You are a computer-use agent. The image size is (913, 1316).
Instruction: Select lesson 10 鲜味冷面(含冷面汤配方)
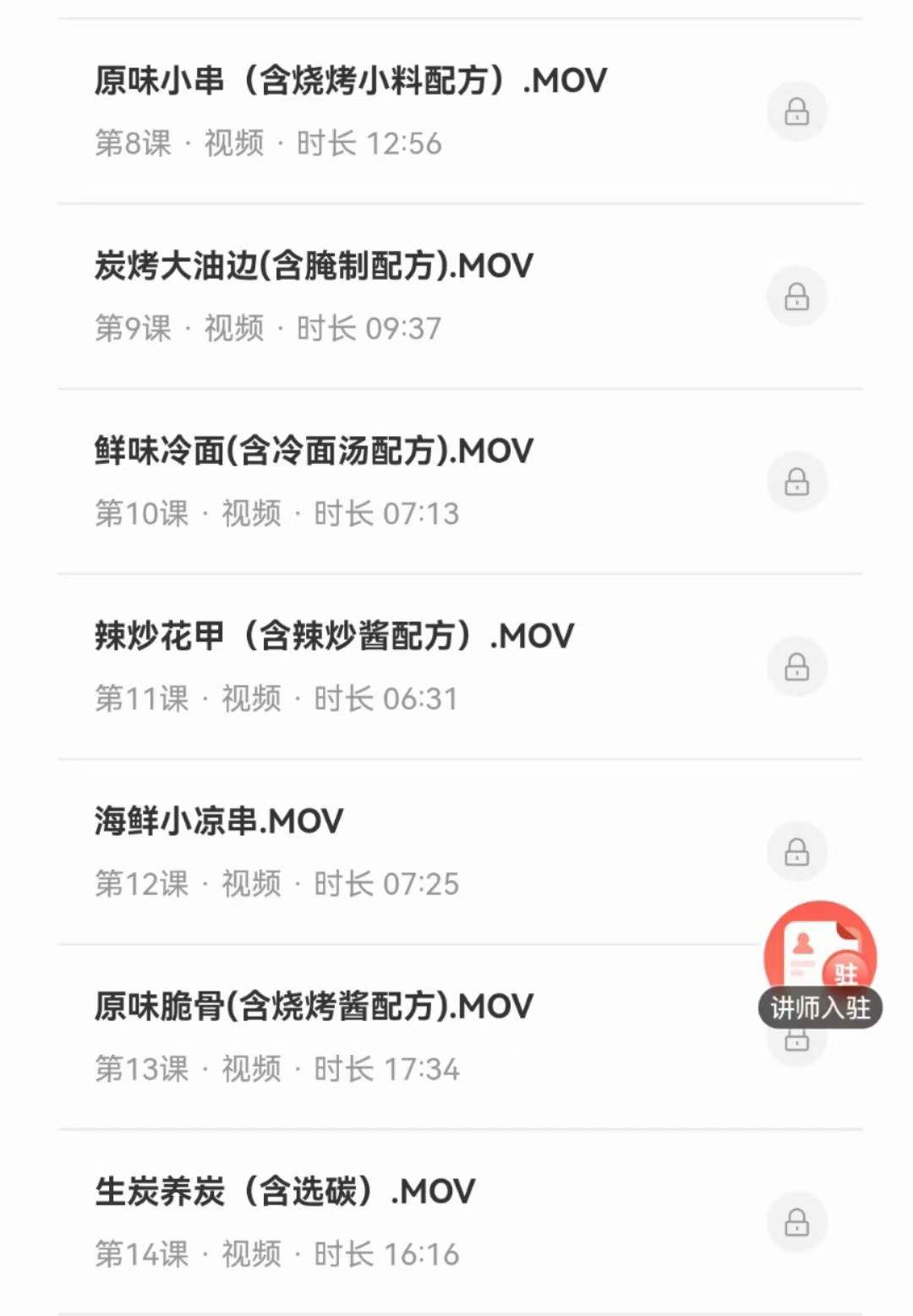313,450
